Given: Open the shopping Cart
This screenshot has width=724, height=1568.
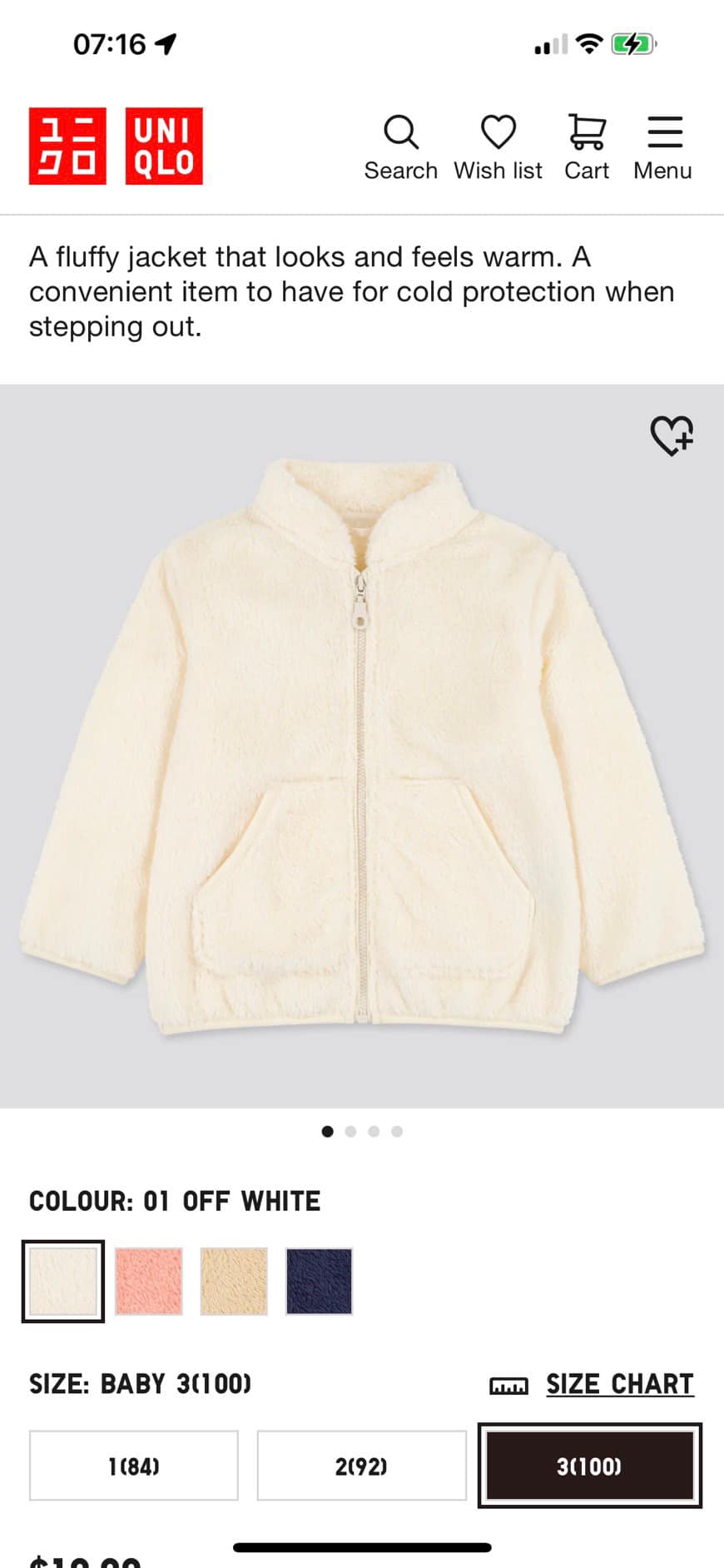Looking at the screenshot, I should 587,147.
